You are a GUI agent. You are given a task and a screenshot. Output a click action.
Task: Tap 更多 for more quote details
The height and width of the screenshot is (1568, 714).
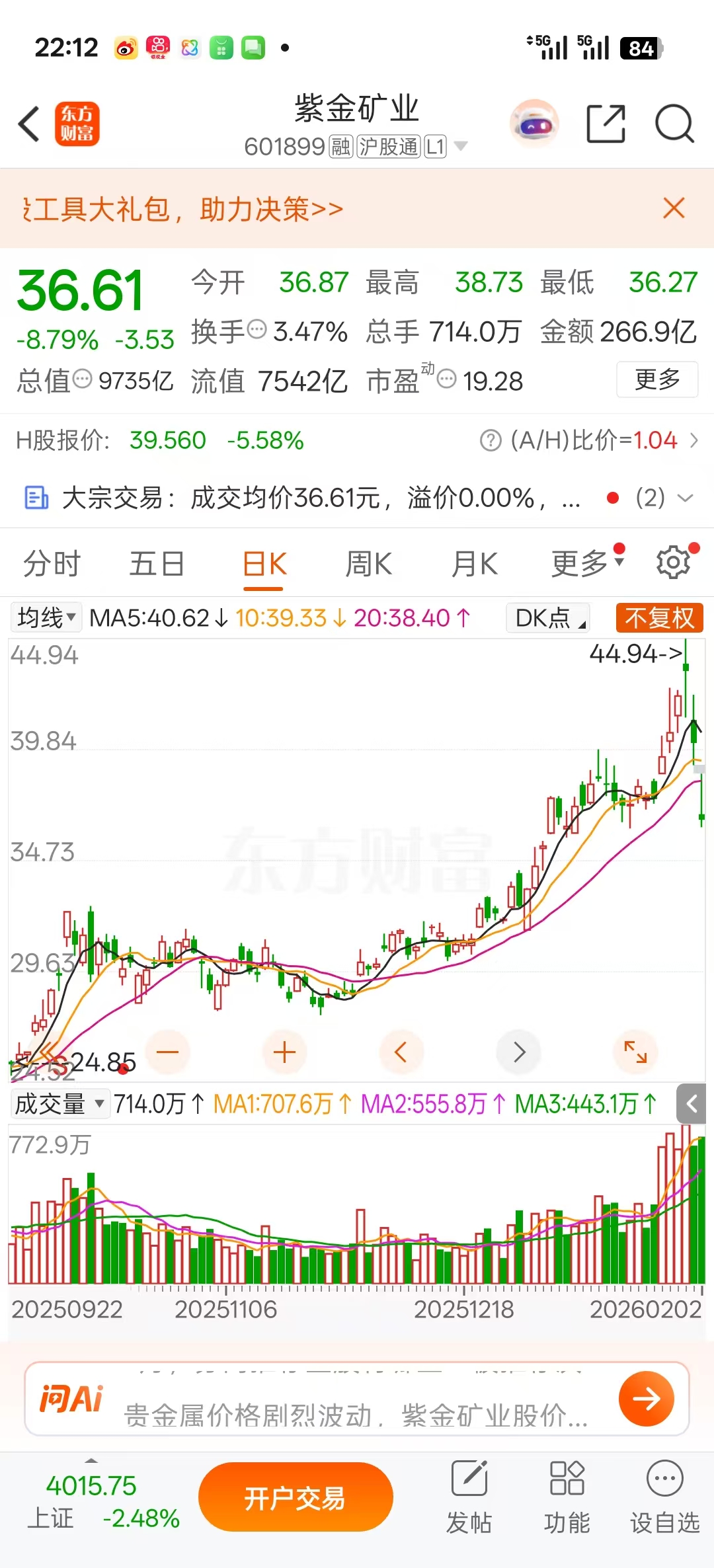[657, 379]
